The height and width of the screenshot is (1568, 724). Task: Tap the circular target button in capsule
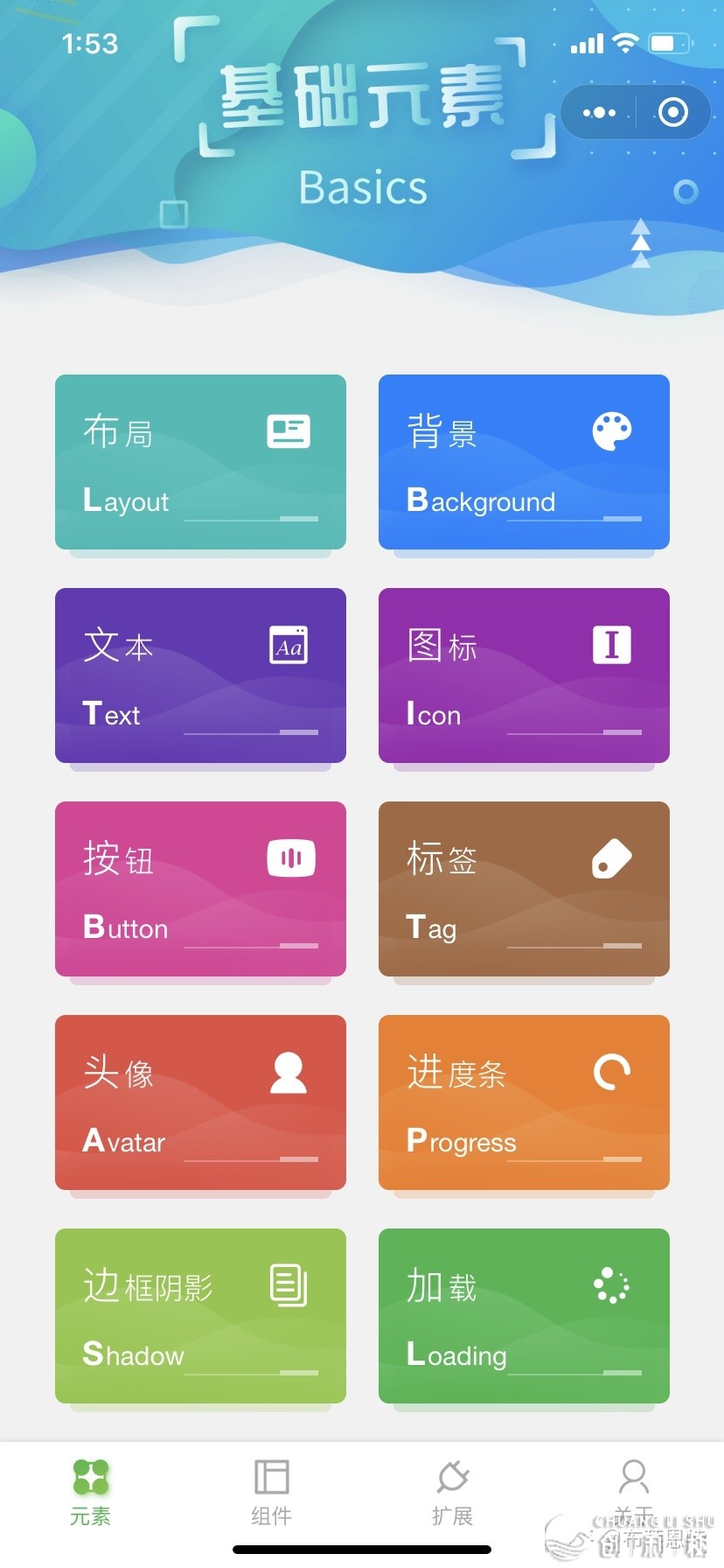point(671,112)
